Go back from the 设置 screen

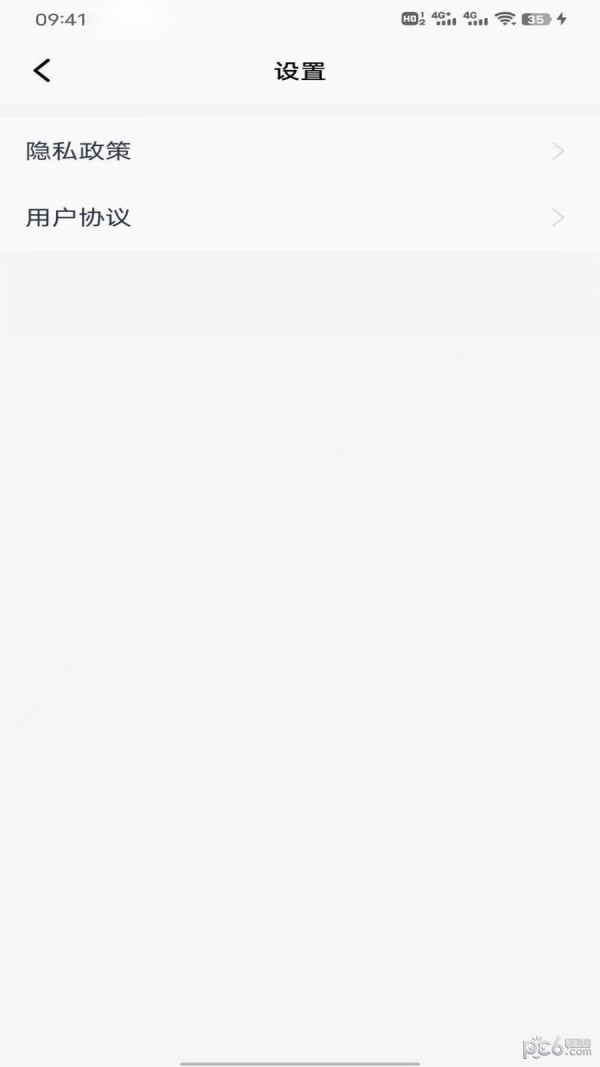pos(41,70)
